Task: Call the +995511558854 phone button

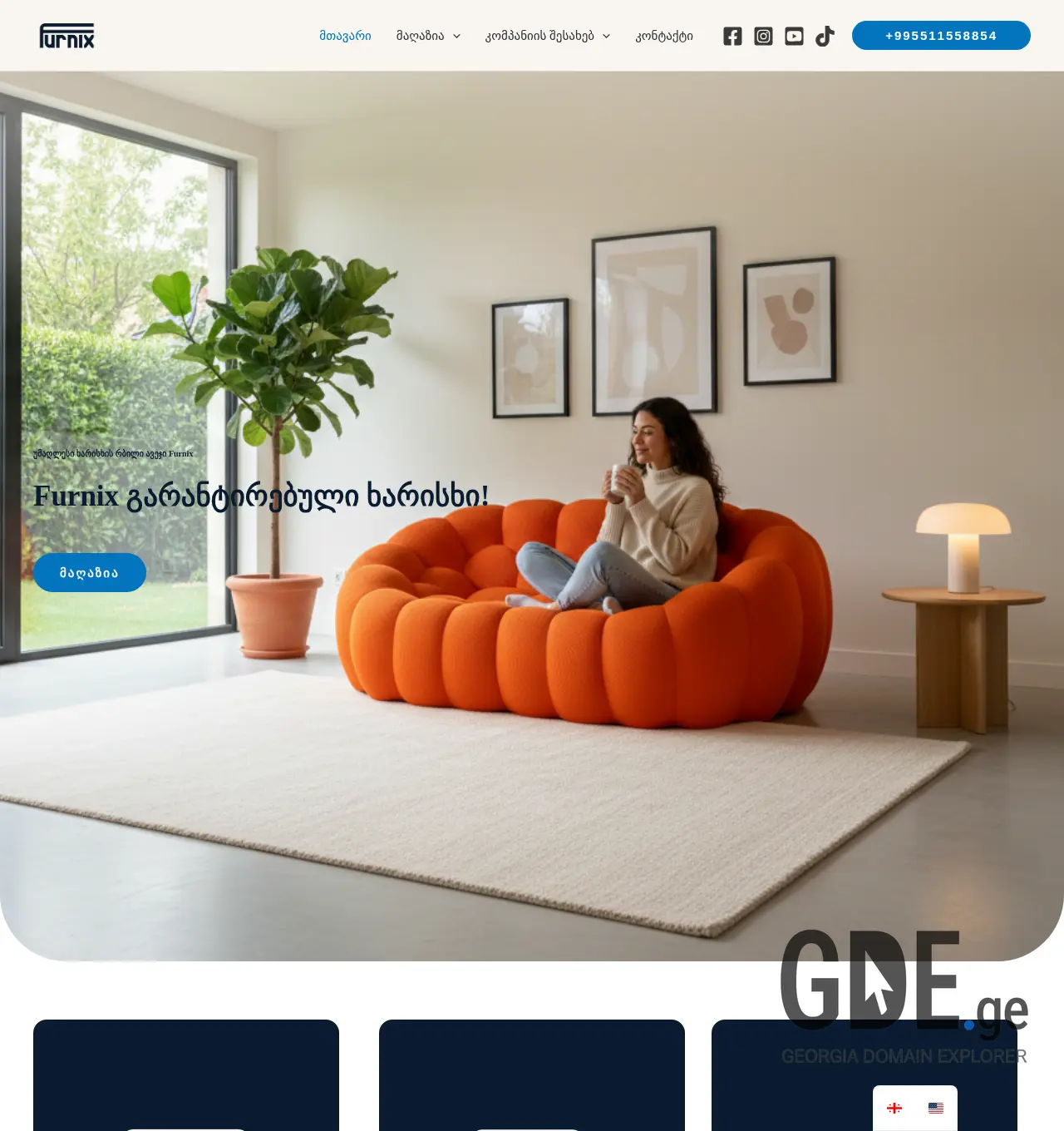Action: (941, 36)
